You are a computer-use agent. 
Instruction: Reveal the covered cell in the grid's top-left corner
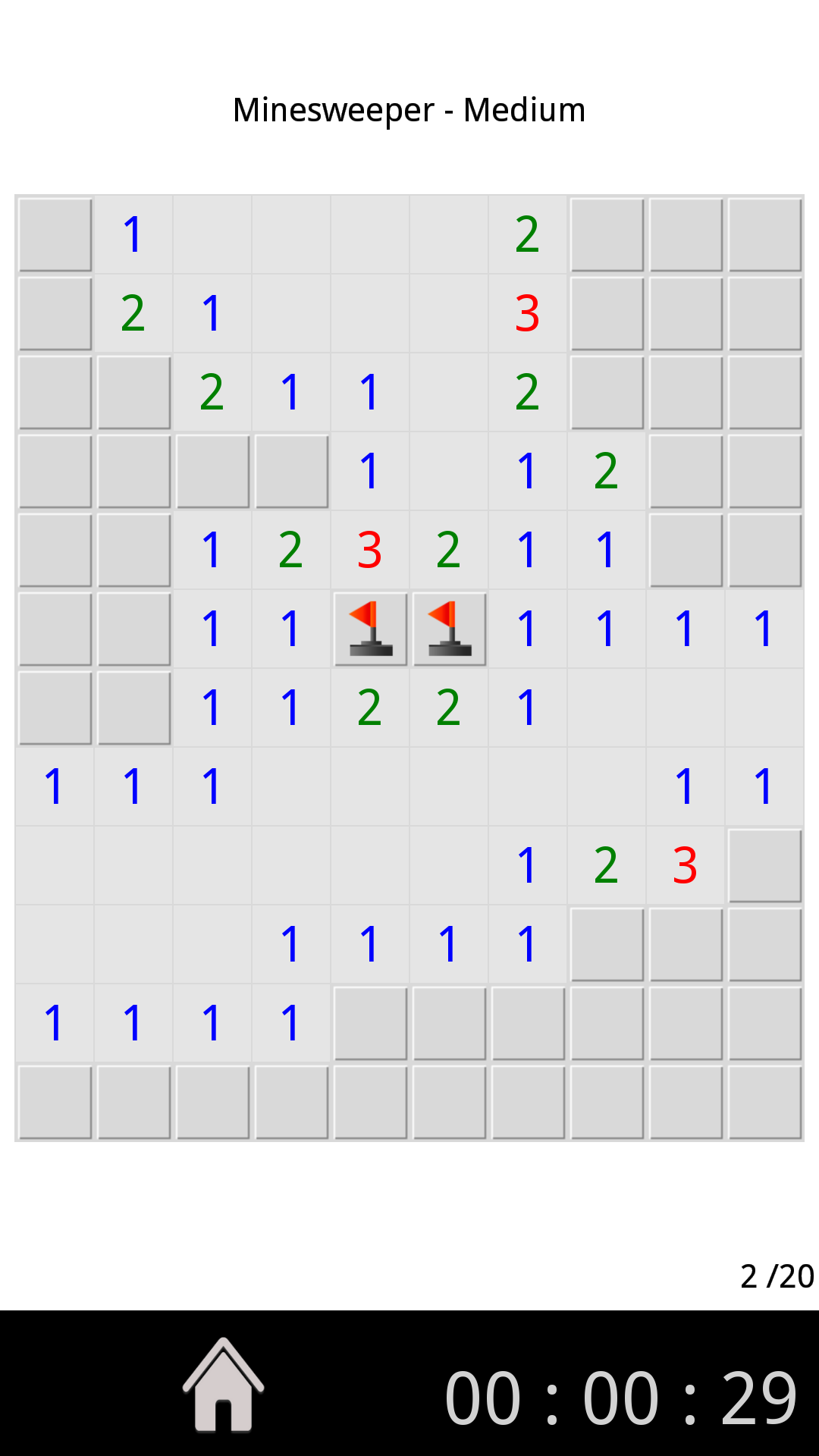point(55,235)
